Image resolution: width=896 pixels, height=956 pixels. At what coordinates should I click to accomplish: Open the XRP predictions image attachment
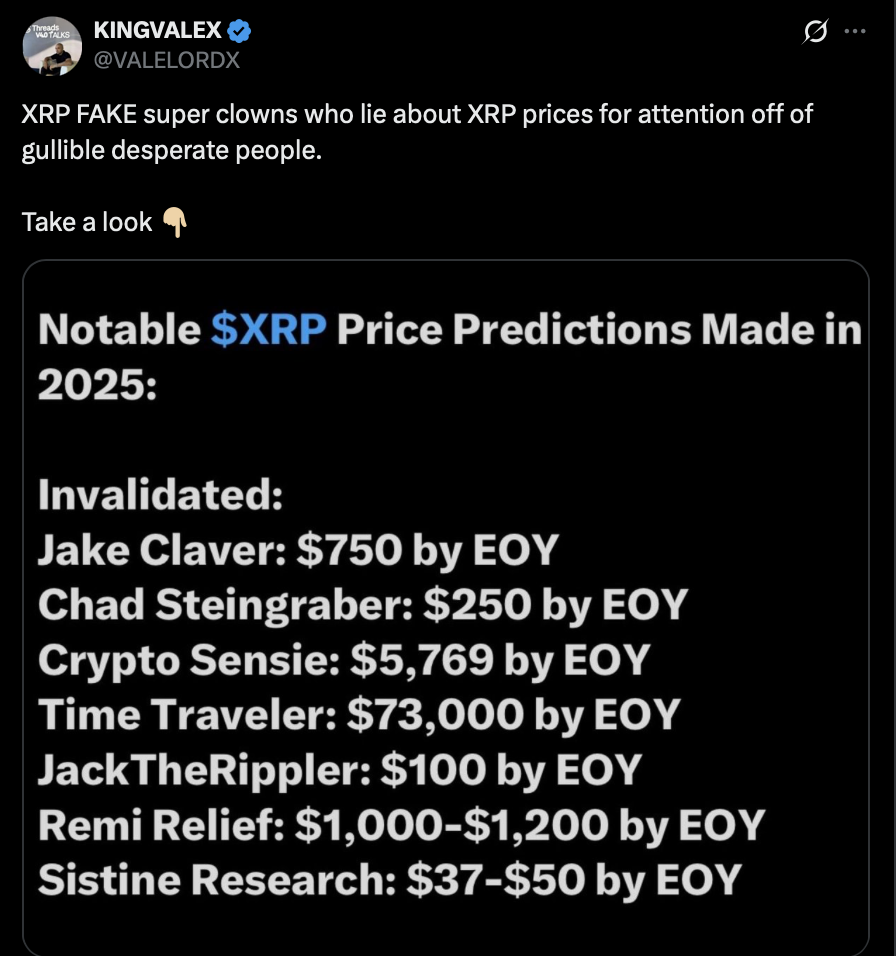point(447,600)
